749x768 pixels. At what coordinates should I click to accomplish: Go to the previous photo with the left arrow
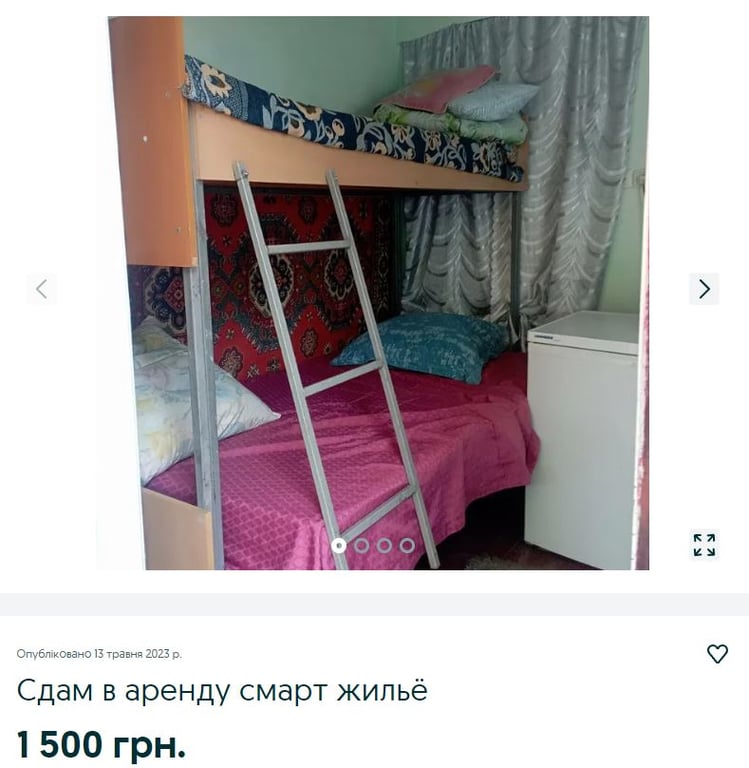tap(42, 289)
